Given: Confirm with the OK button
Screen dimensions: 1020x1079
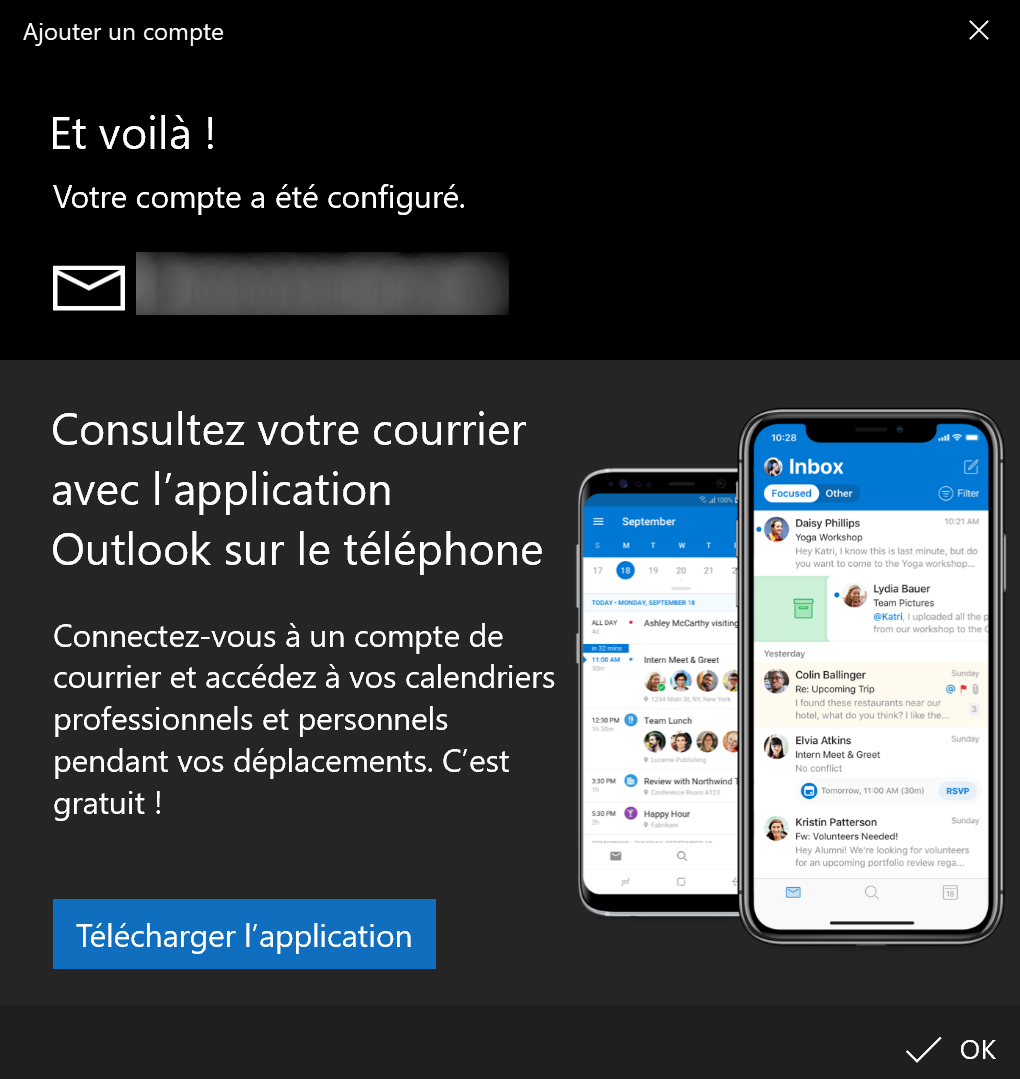Looking at the screenshot, I should [952, 1049].
